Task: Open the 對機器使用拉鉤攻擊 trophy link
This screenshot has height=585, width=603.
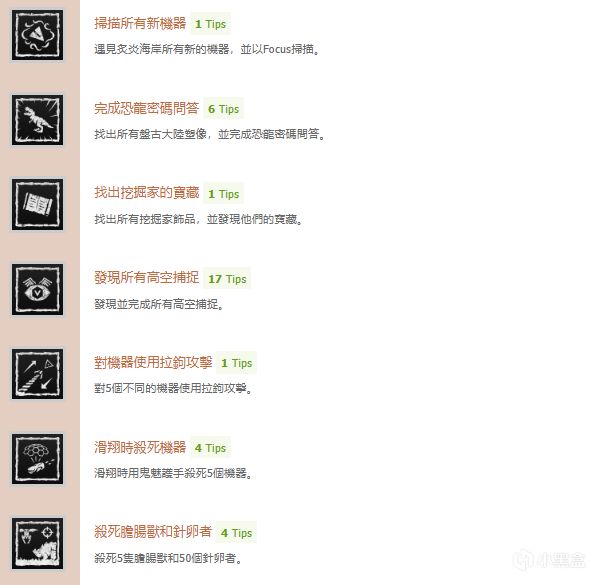Action: pyautogui.click(x=153, y=362)
